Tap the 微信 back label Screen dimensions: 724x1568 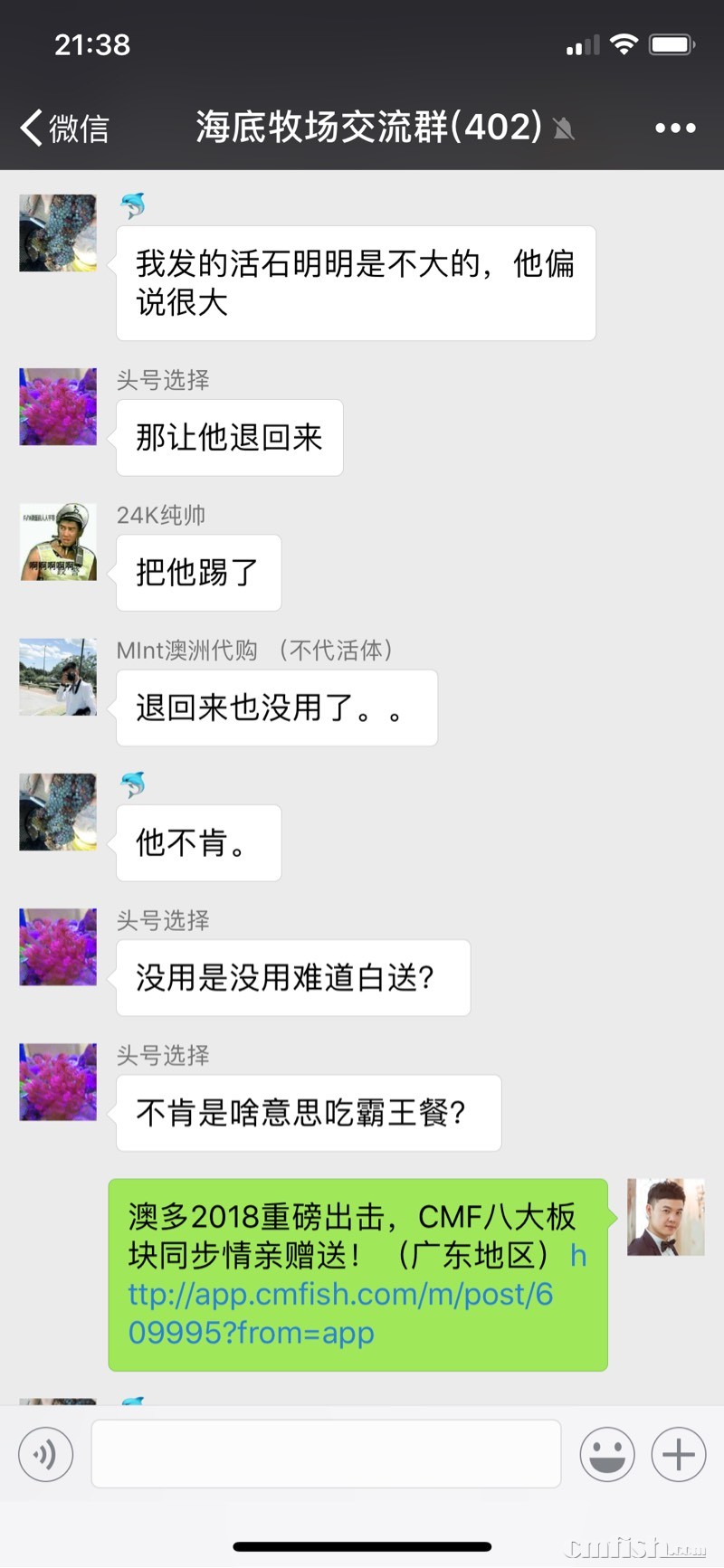[74, 128]
